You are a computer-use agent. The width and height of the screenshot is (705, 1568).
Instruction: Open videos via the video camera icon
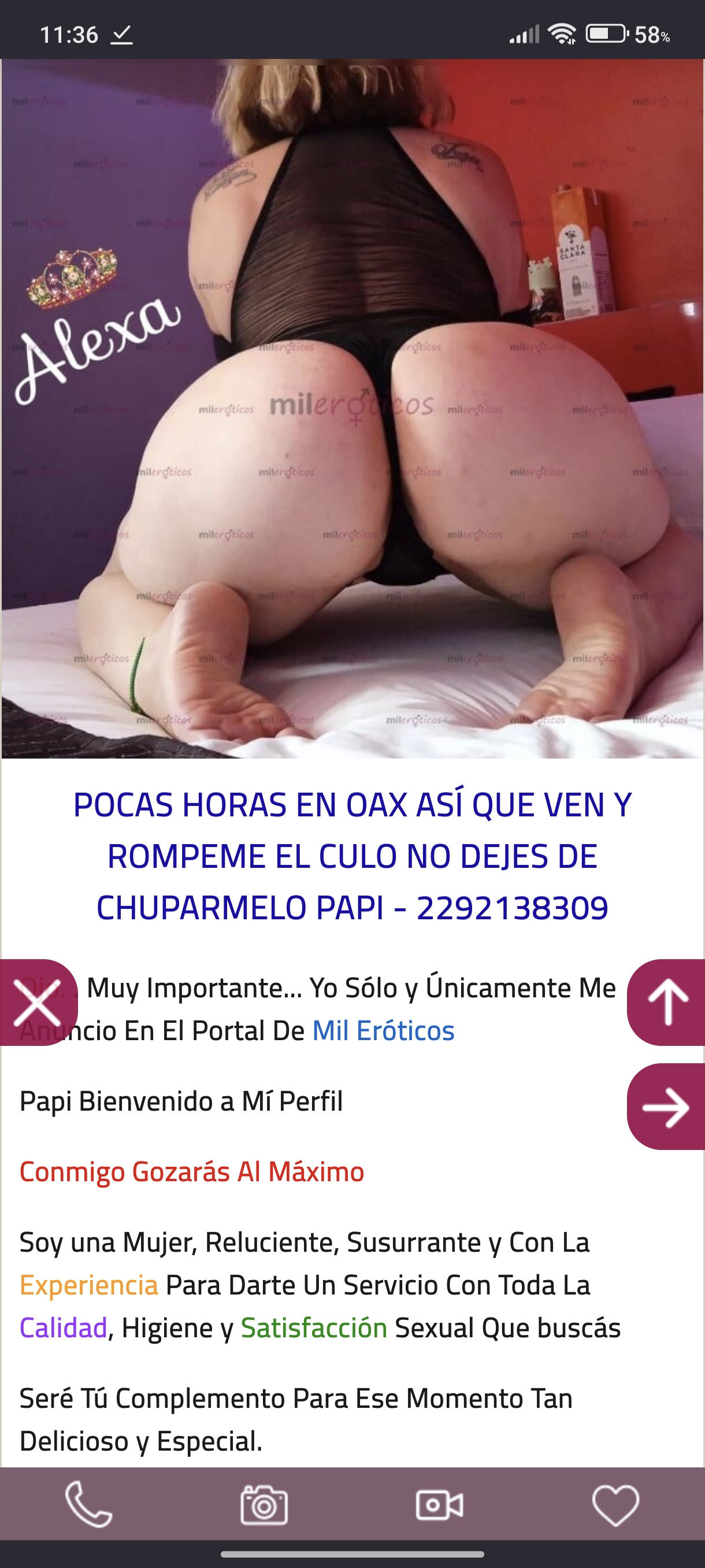(x=439, y=1505)
